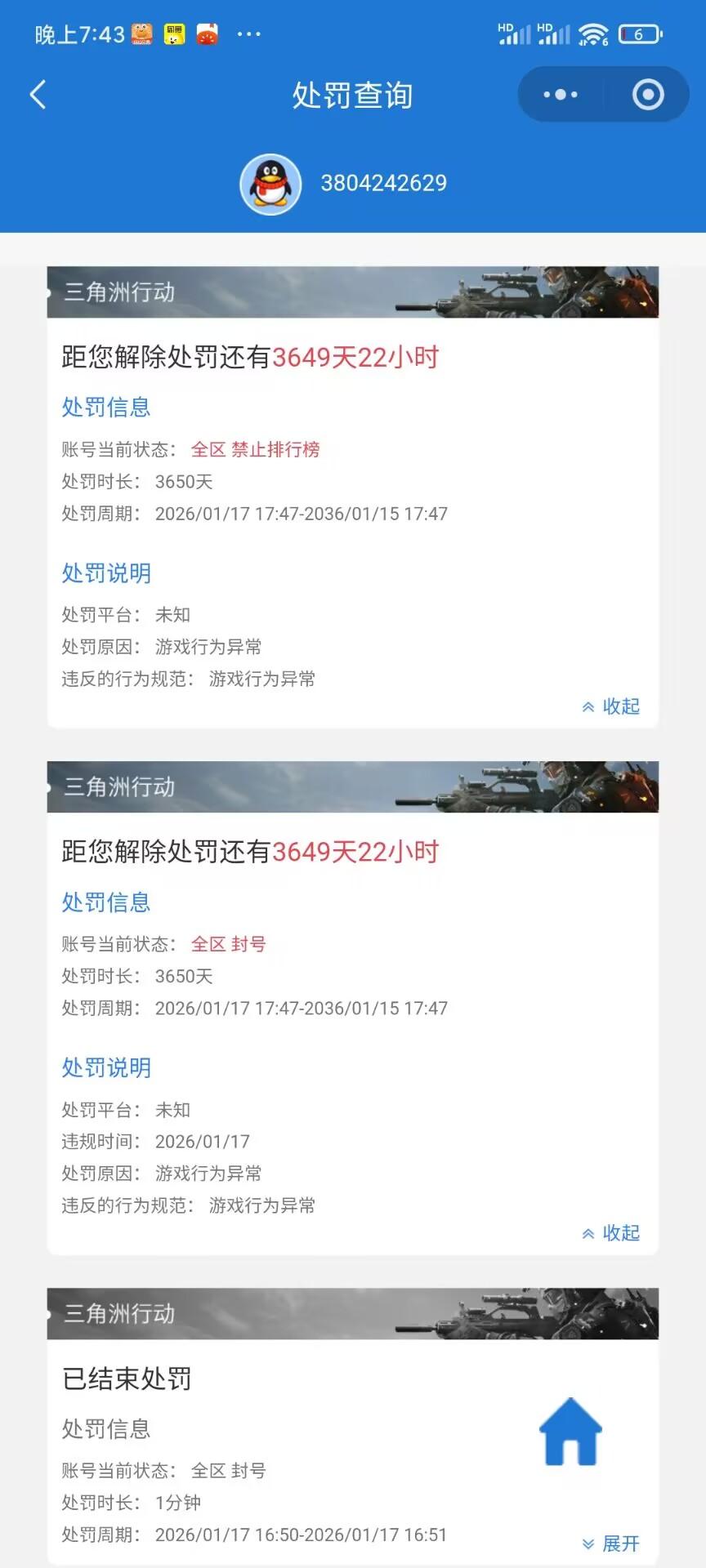
Task: Close the mini program with the circle button
Action: 648,95
